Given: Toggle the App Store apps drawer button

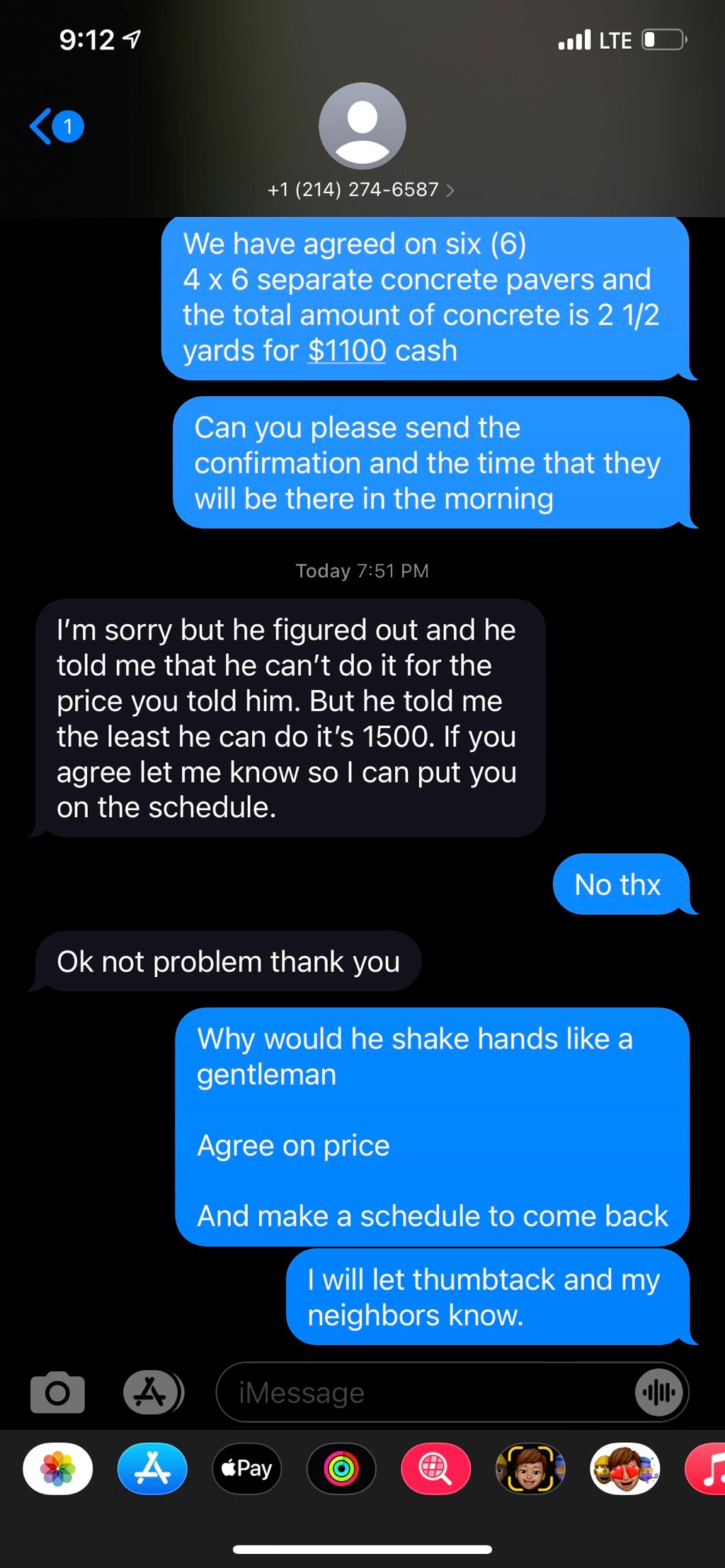Looking at the screenshot, I should (x=152, y=1393).
